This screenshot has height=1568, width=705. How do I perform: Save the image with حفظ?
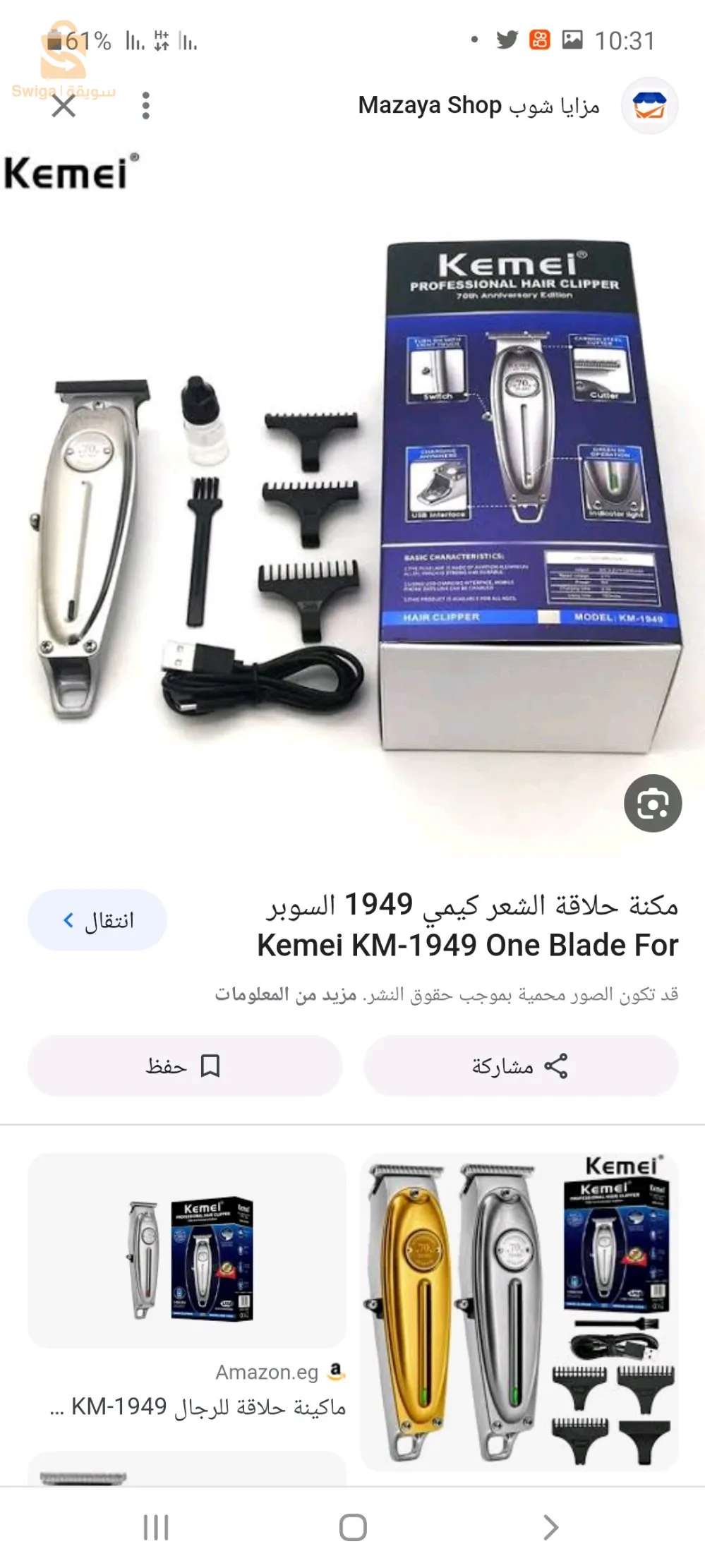tap(184, 1066)
